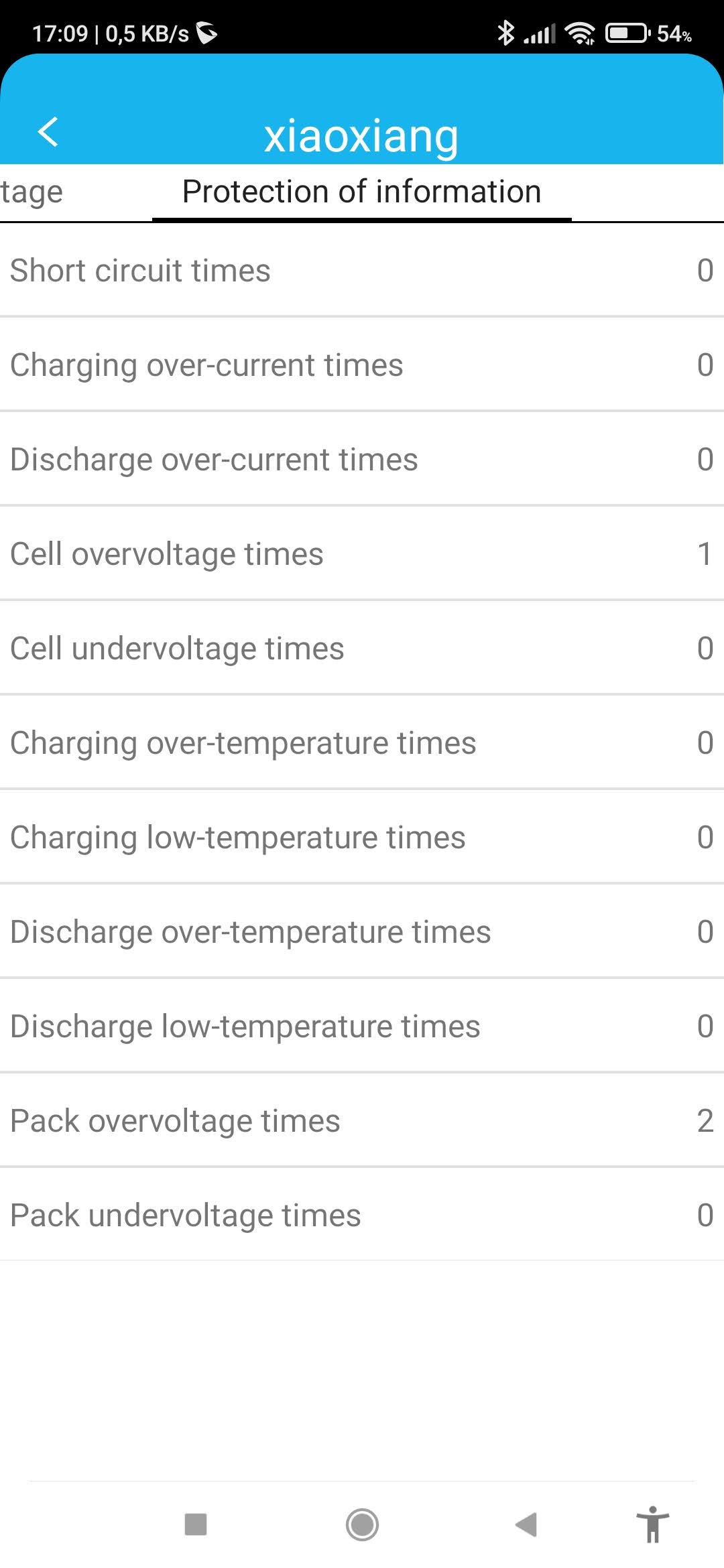Image resolution: width=724 pixels, height=1568 pixels.
Task: Open recent apps with the square button
Action: 196,1524
